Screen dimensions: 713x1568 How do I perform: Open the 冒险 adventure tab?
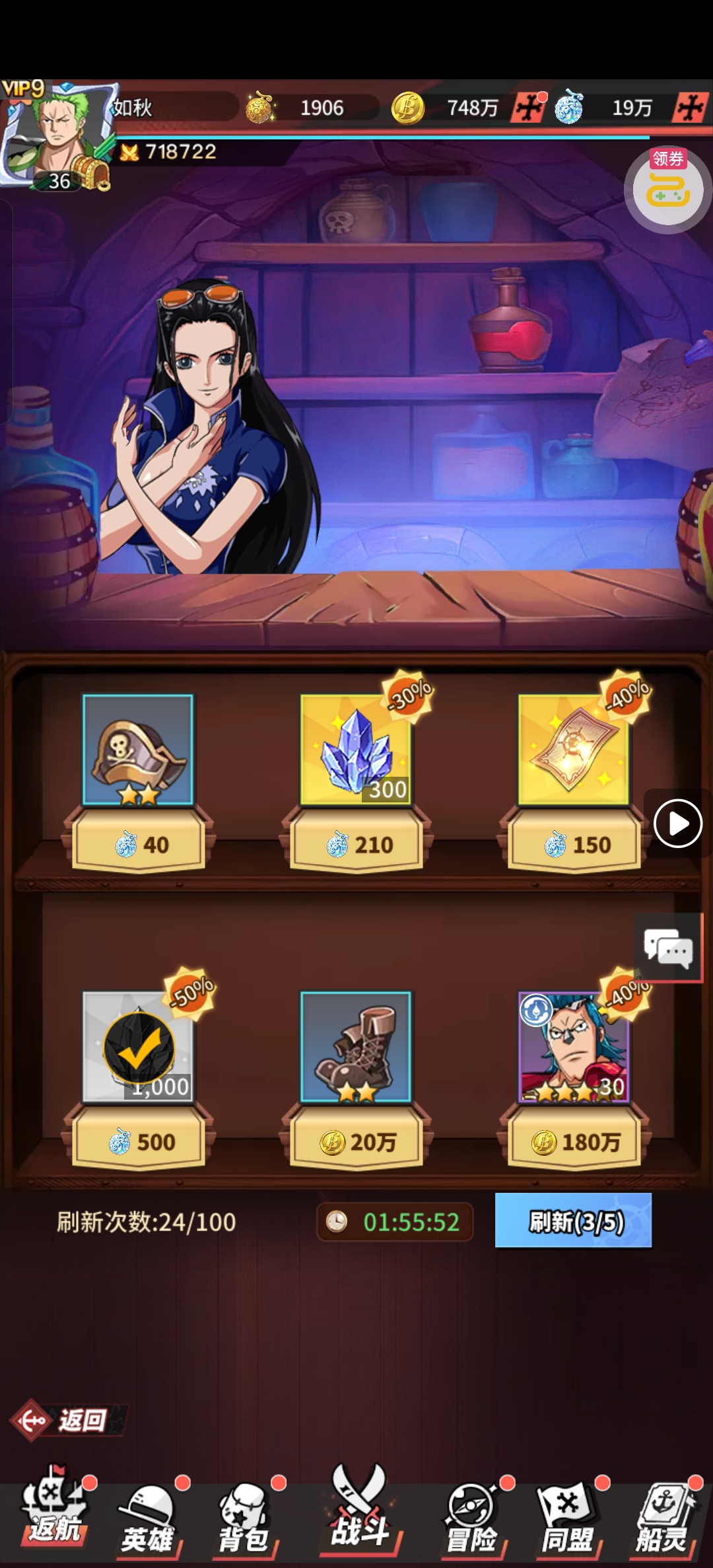(471, 1519)
